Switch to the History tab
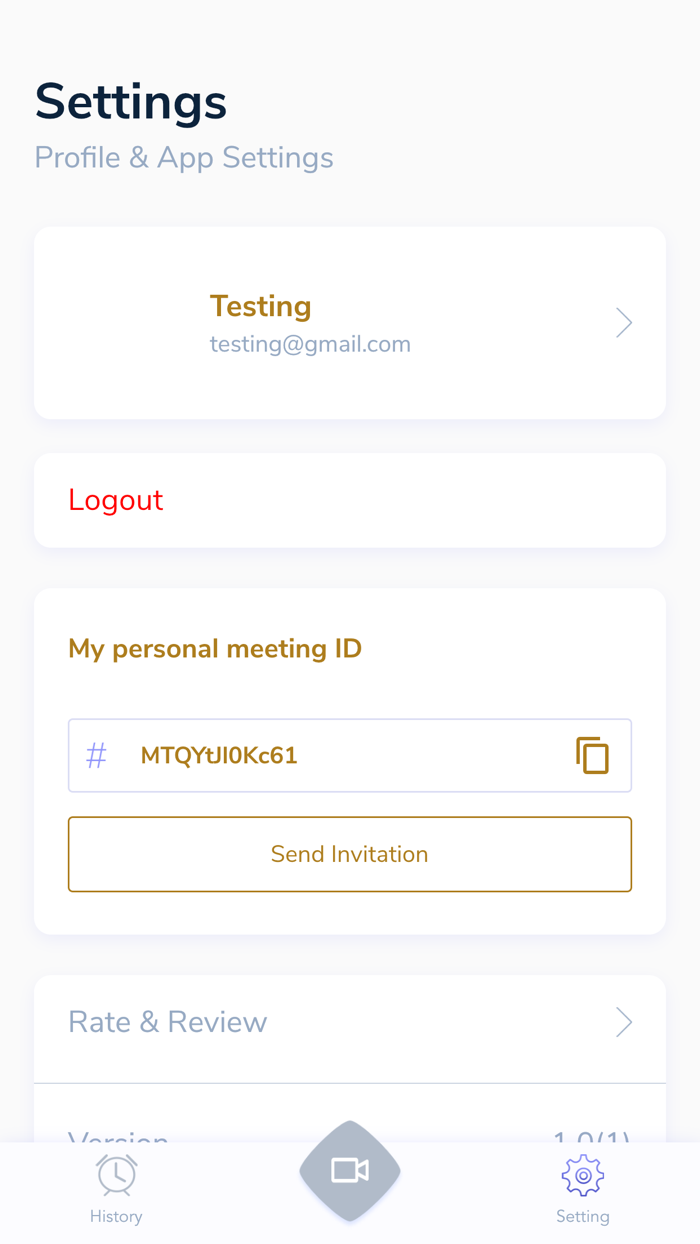 tap(116, 1189)
